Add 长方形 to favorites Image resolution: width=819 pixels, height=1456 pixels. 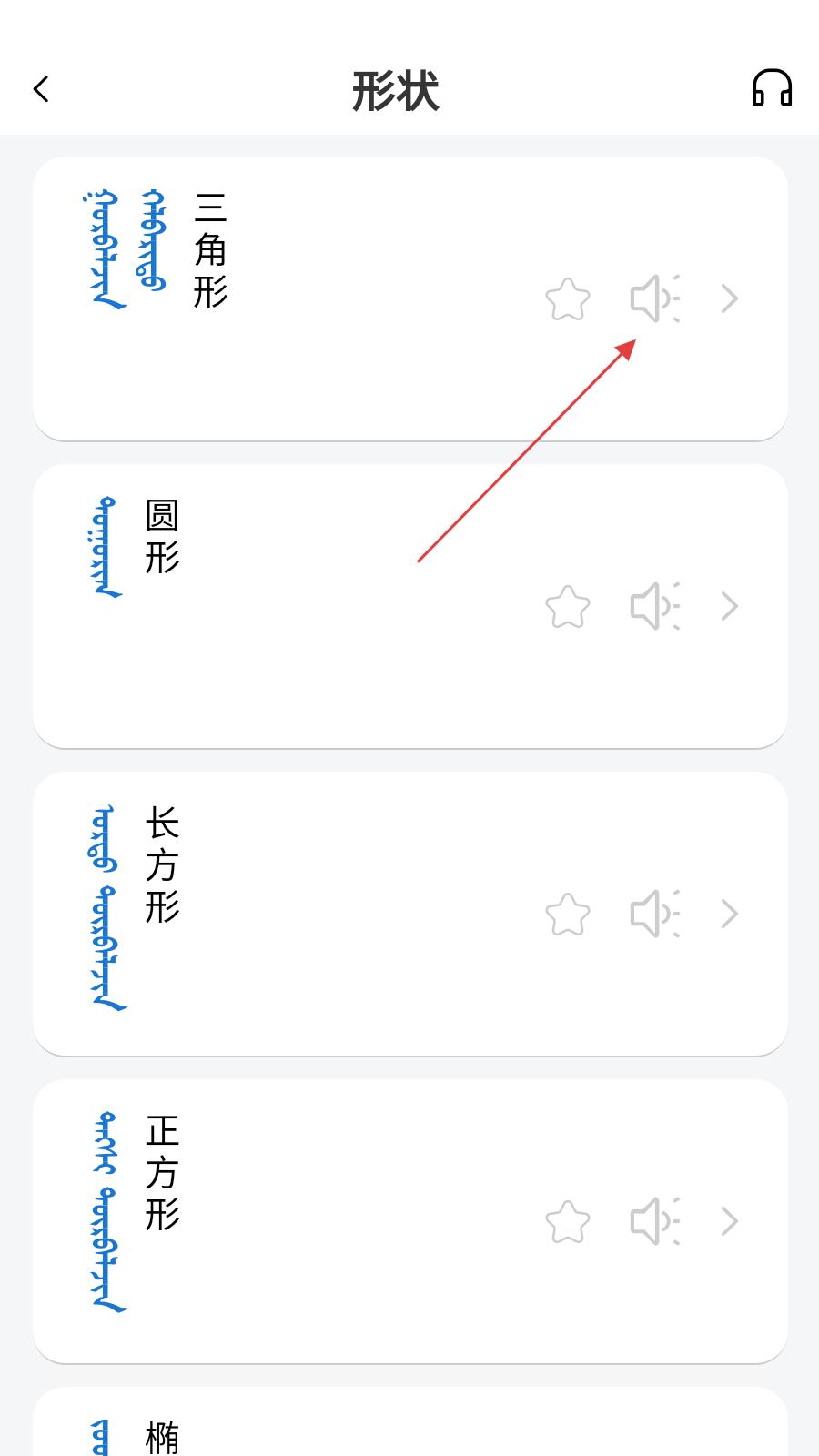coord(568,914)
